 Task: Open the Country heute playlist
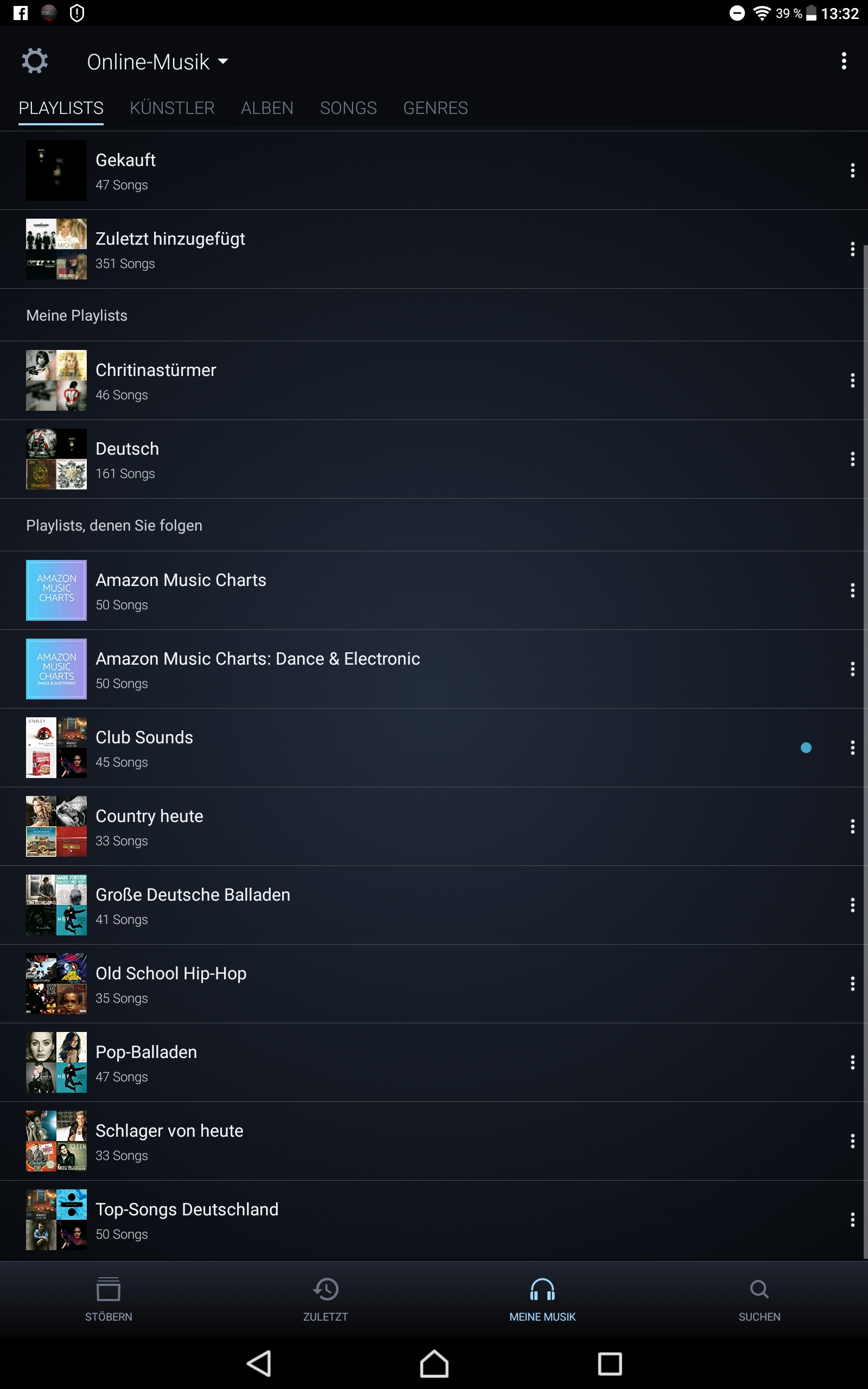click(149, 826)
